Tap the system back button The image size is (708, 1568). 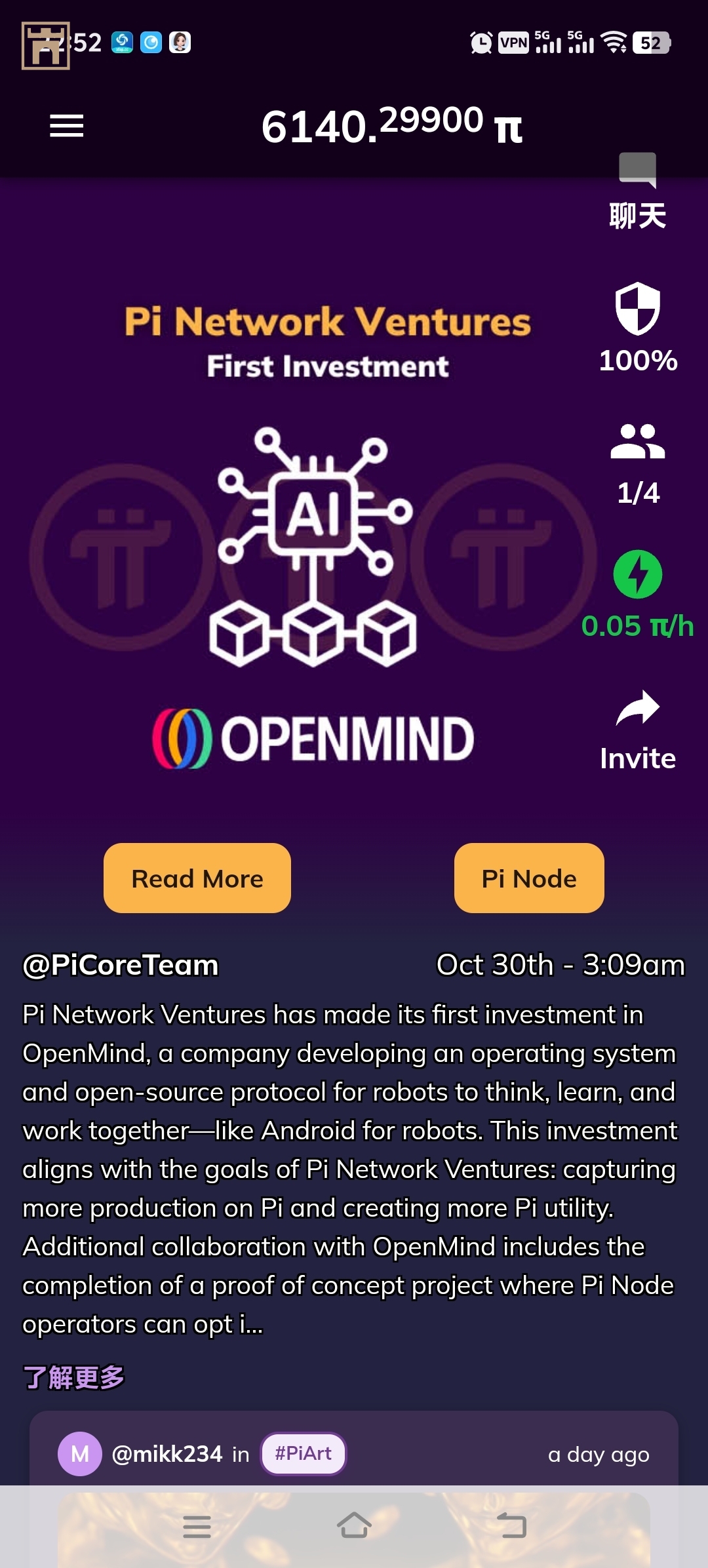pos(511,1526)
